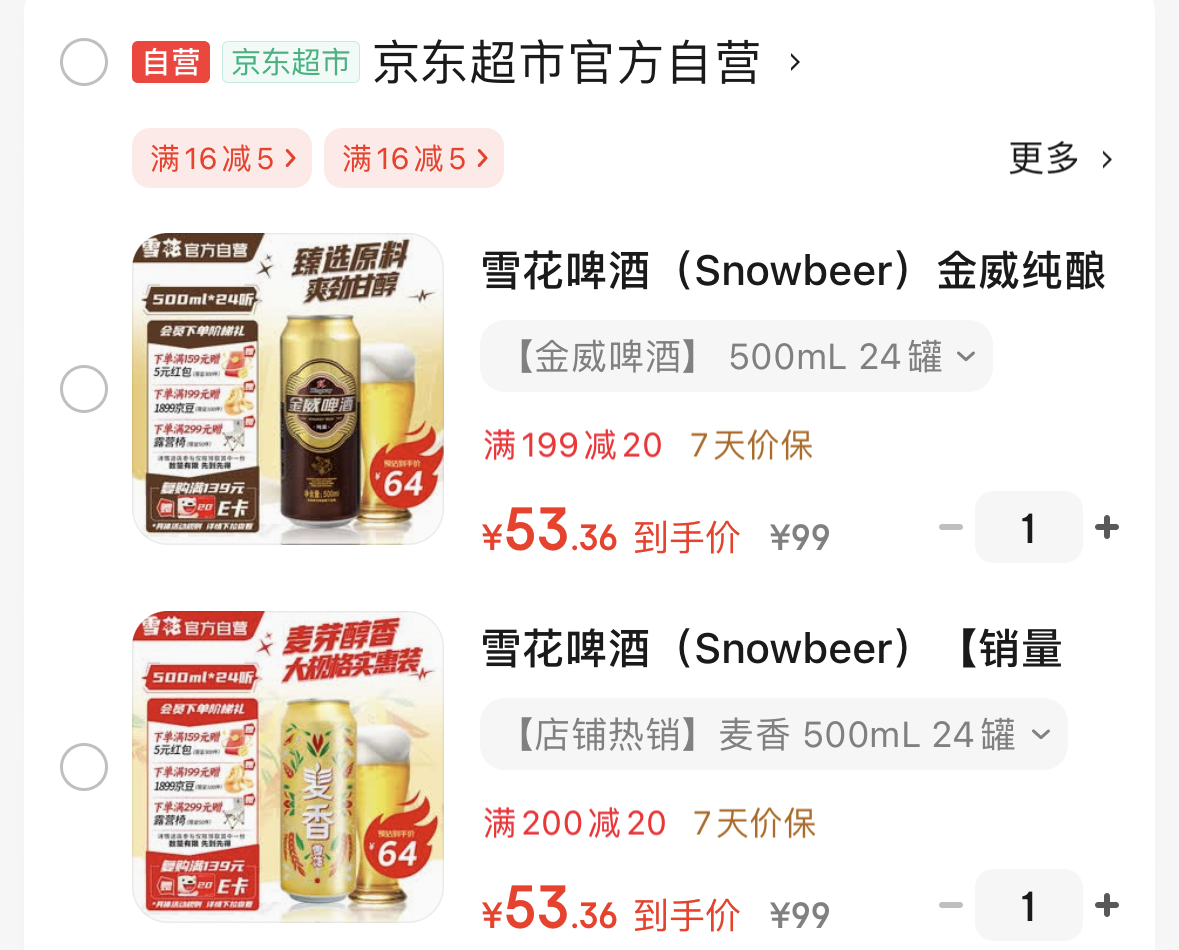Increase quantity of 金威纯酿 beer
This screenshot has height=950, width=1179.
(1107, 527)
